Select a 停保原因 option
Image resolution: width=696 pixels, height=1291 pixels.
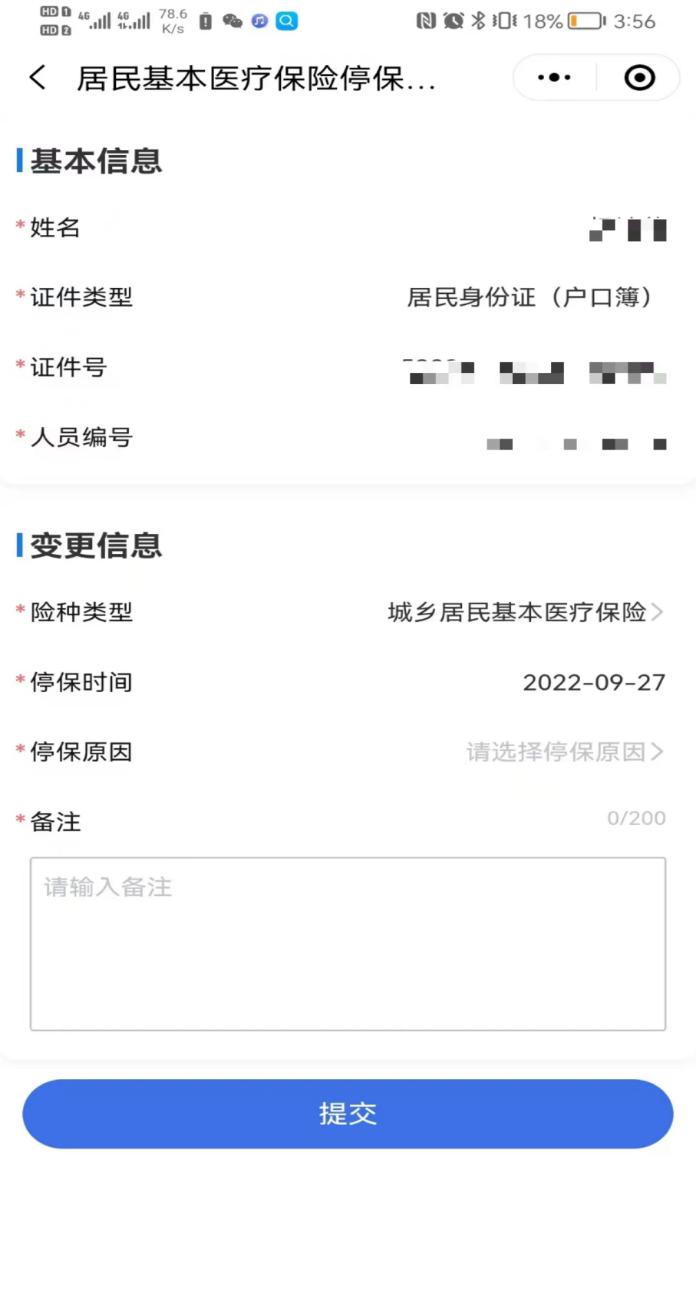[564, 752]
